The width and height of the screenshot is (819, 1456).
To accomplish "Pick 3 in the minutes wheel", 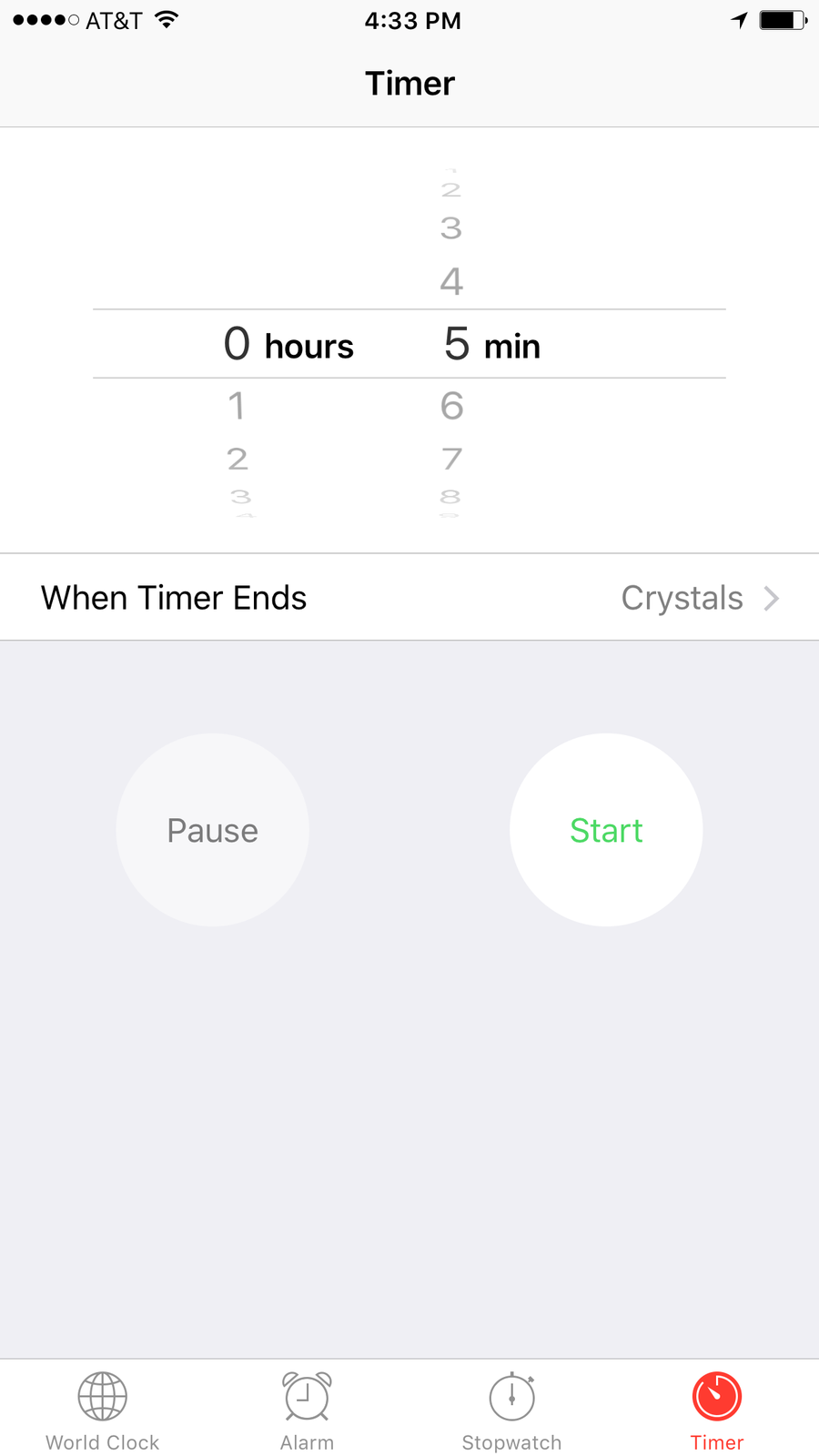I will pos(451,227).
